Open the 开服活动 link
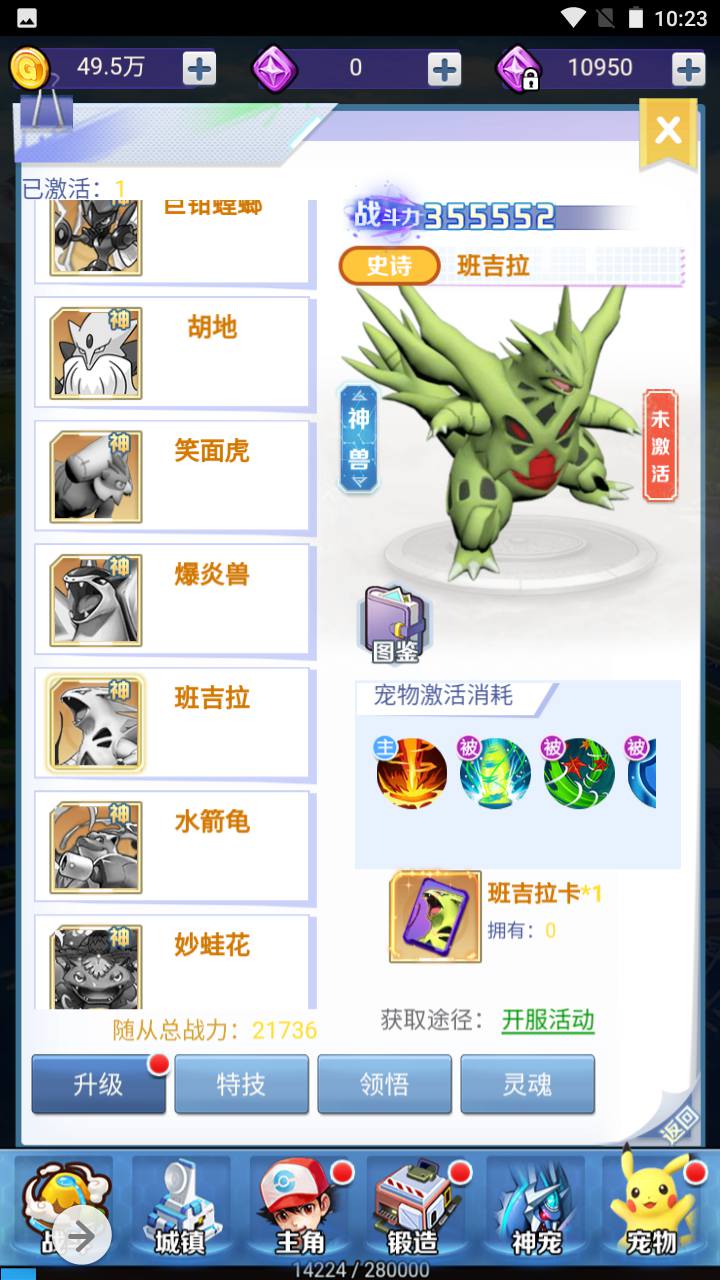 [x=548, y=1020]
